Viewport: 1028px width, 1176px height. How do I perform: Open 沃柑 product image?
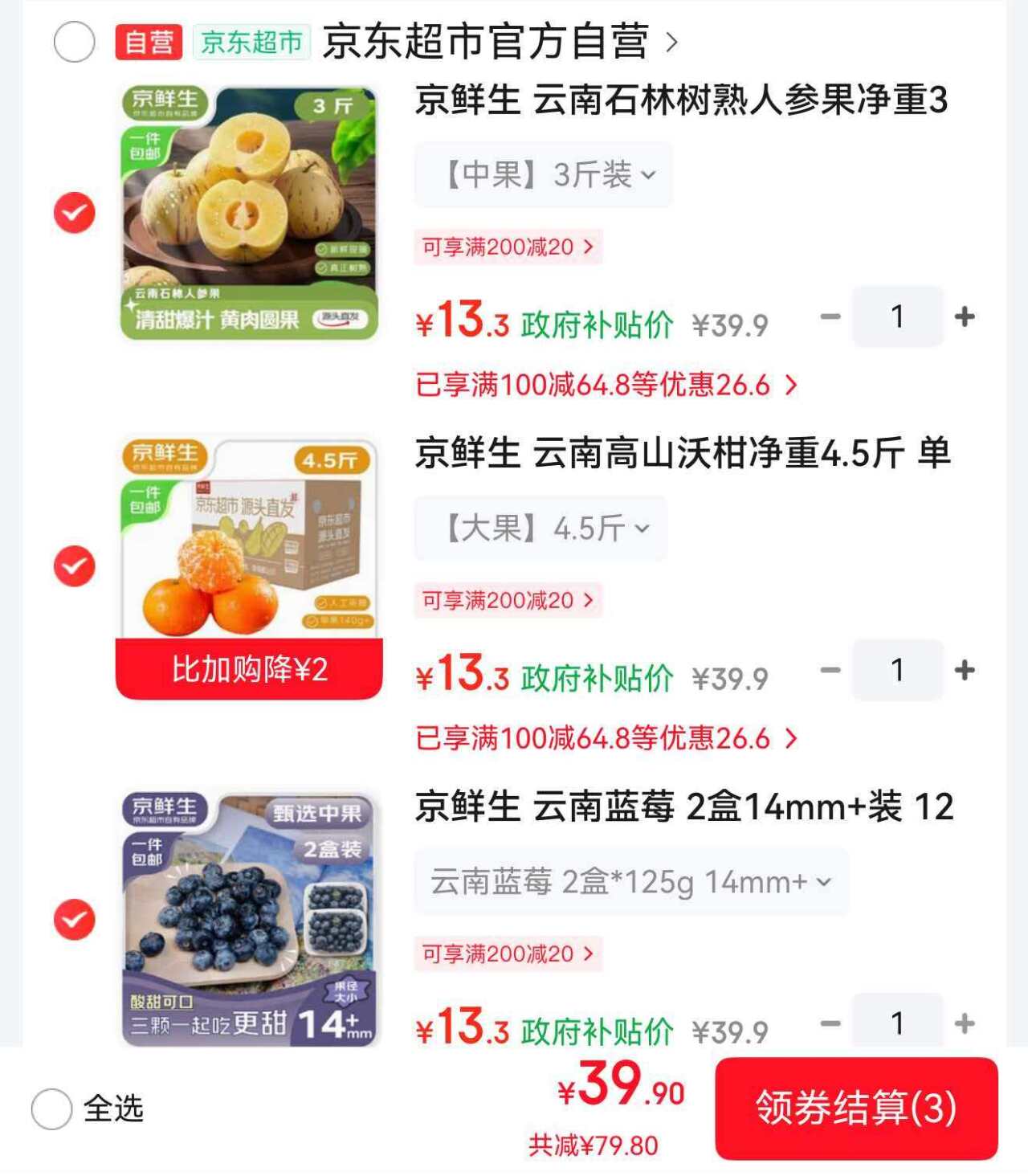tap(249, 538)
